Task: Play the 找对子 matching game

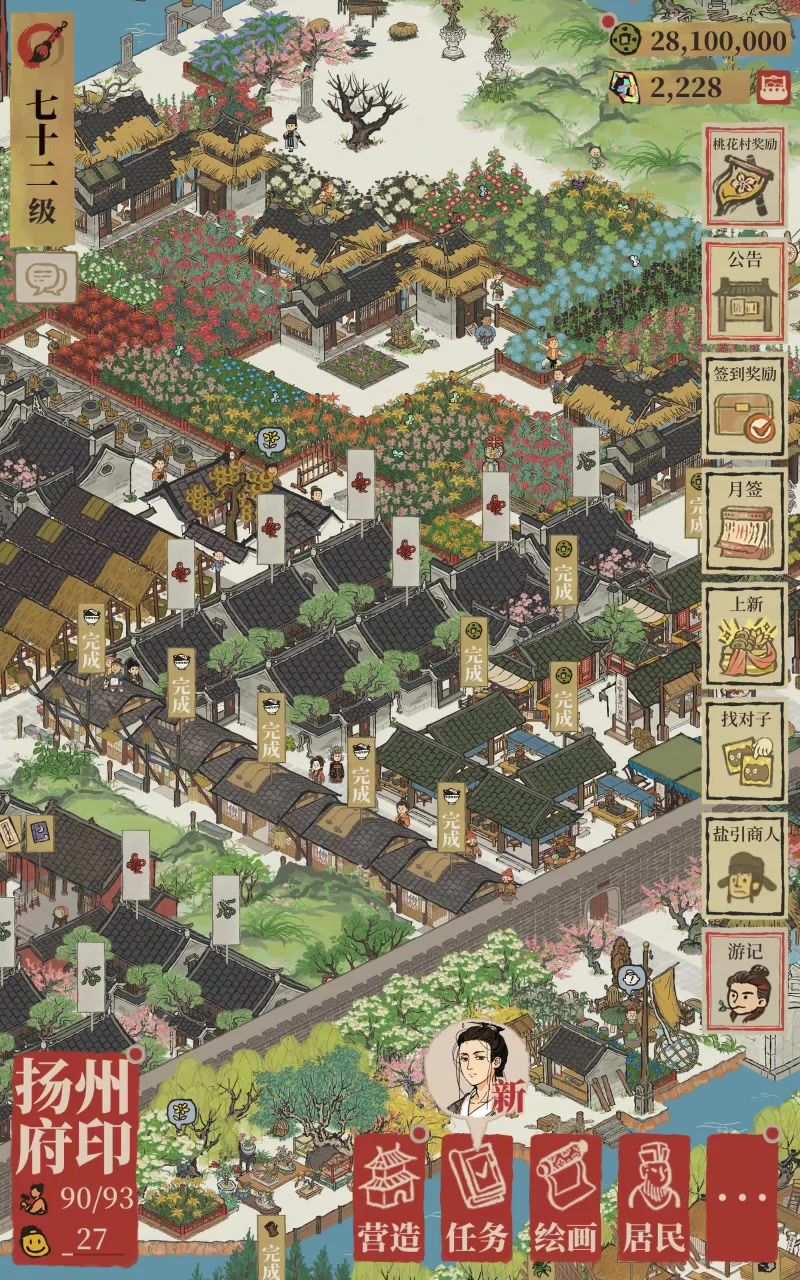Action: click(x=744, y=750)
